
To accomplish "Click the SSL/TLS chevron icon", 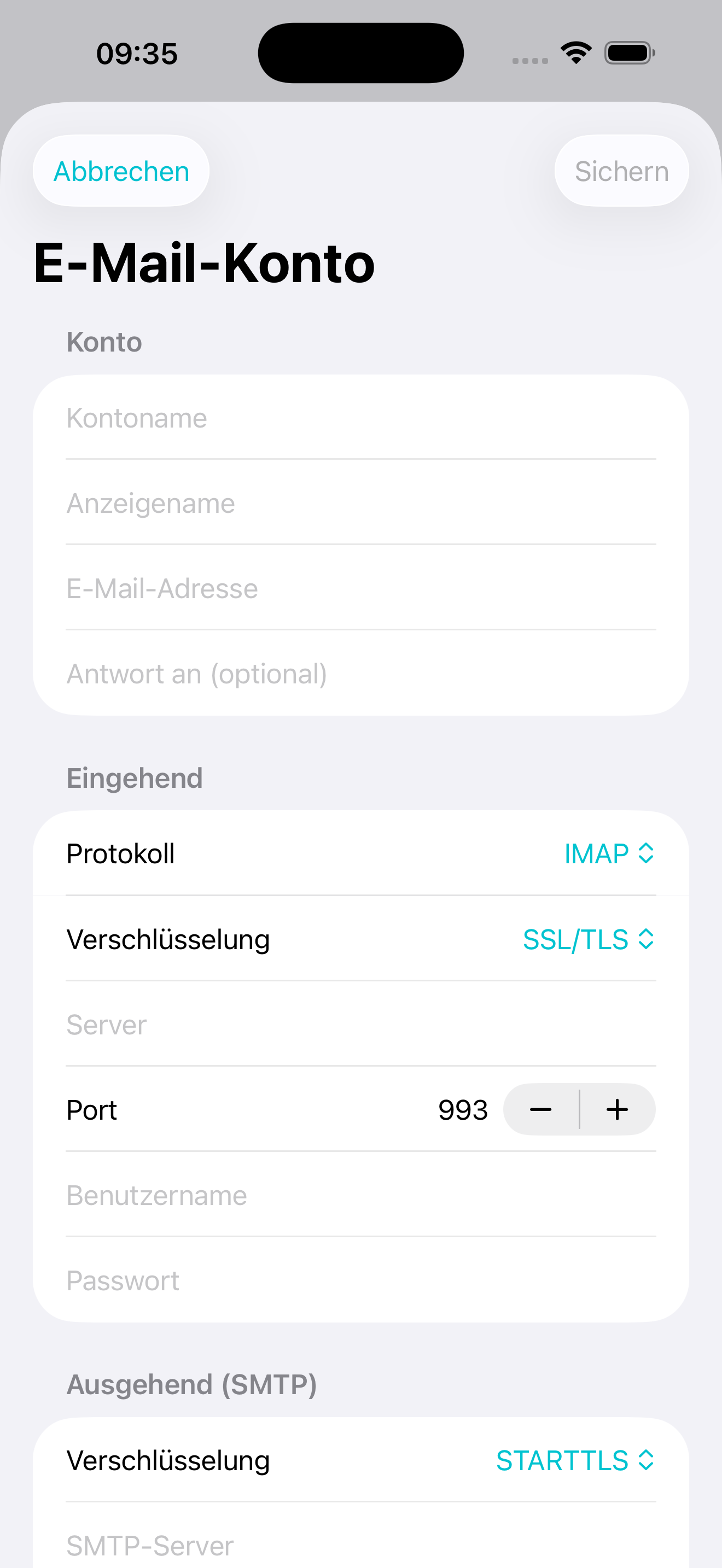I will click(x=647, y=939).
